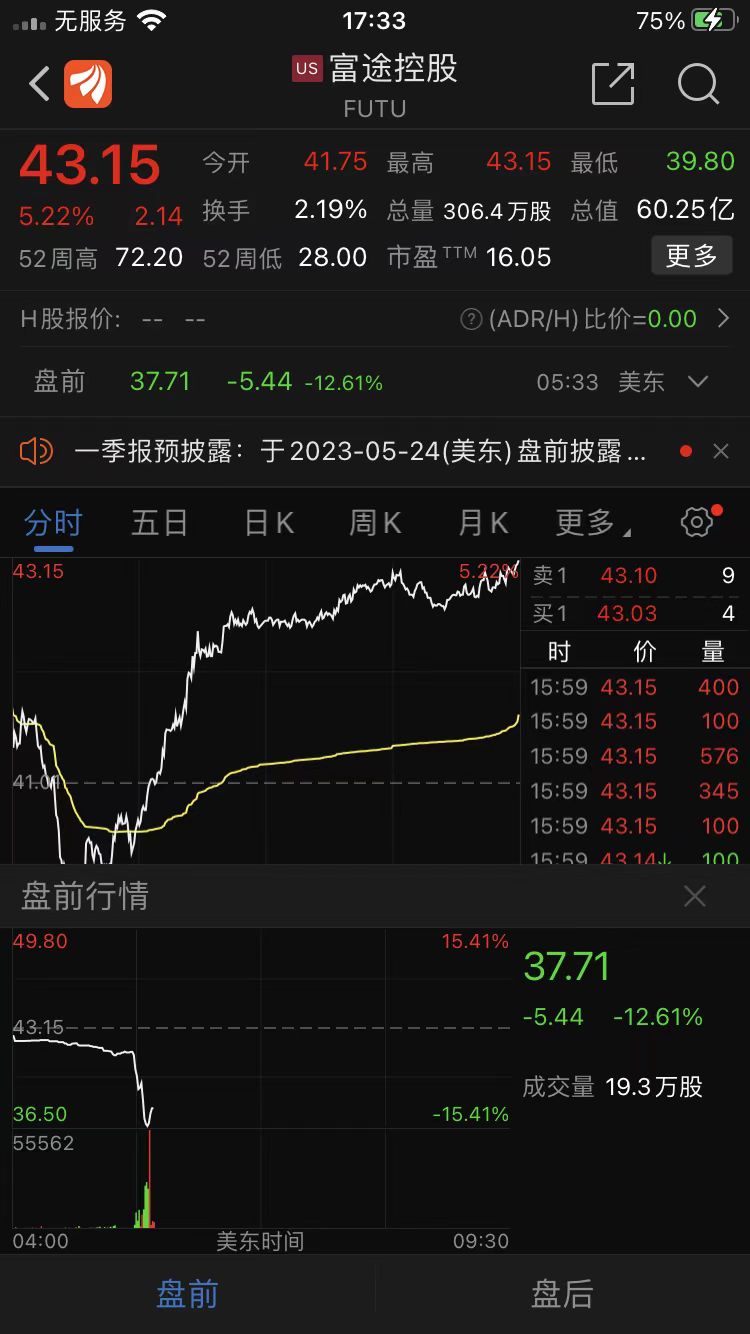
Task: Dismiss the 一季报预披露 announcement banner
Action: pos(721,452)
